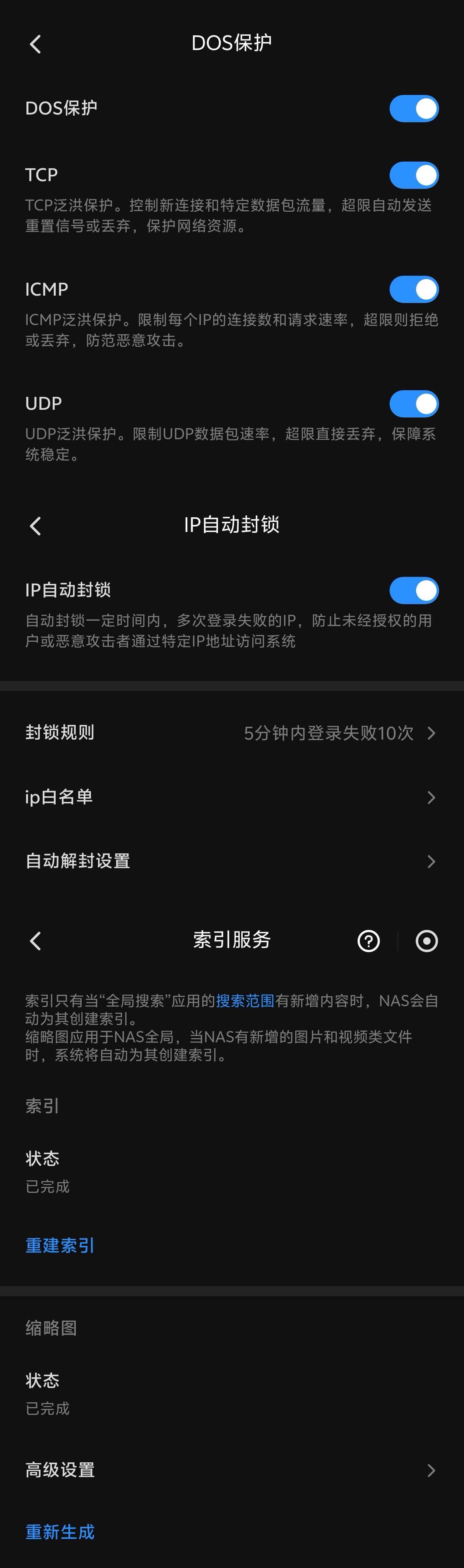This screenshot has height=1568, width=464.
Task: Follow the 搜索范围 link
Action: tap(245, 1001)
